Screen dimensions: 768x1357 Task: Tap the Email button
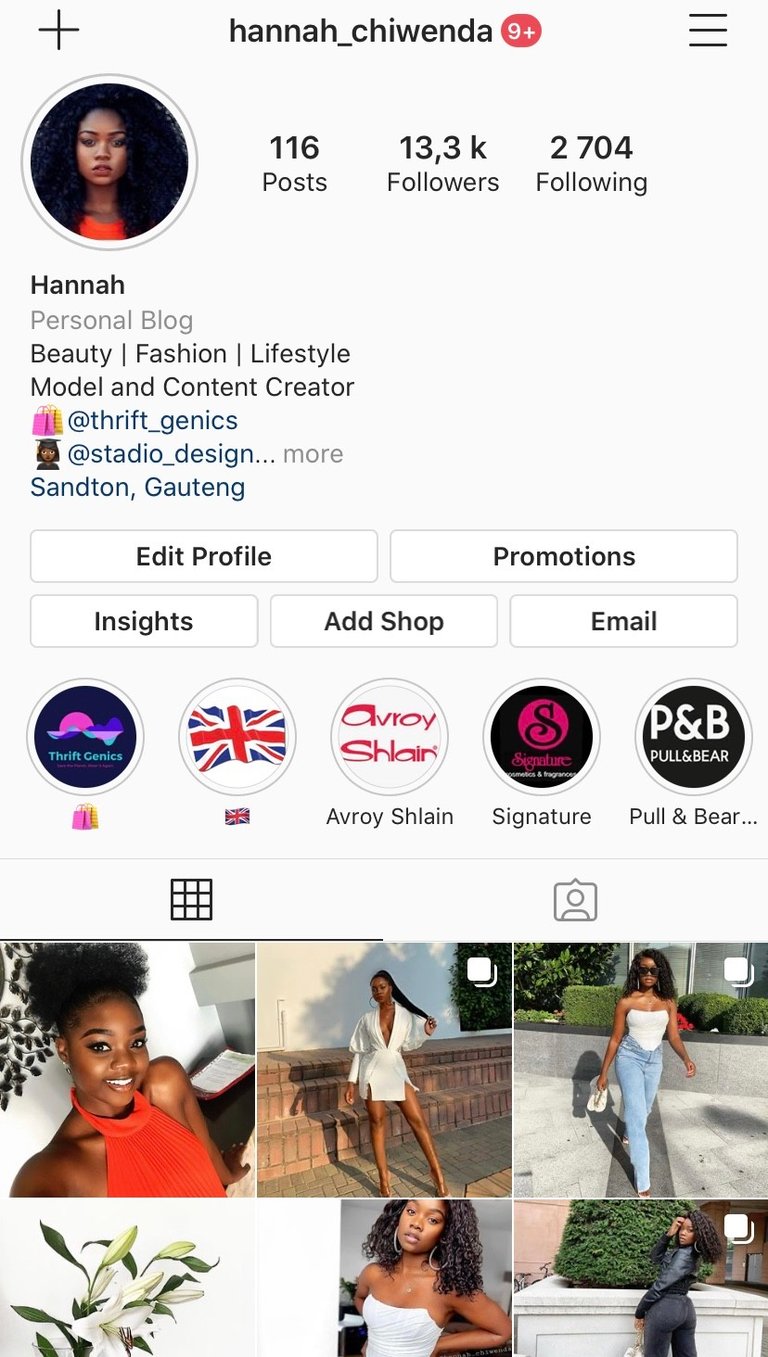coord(624,621)
